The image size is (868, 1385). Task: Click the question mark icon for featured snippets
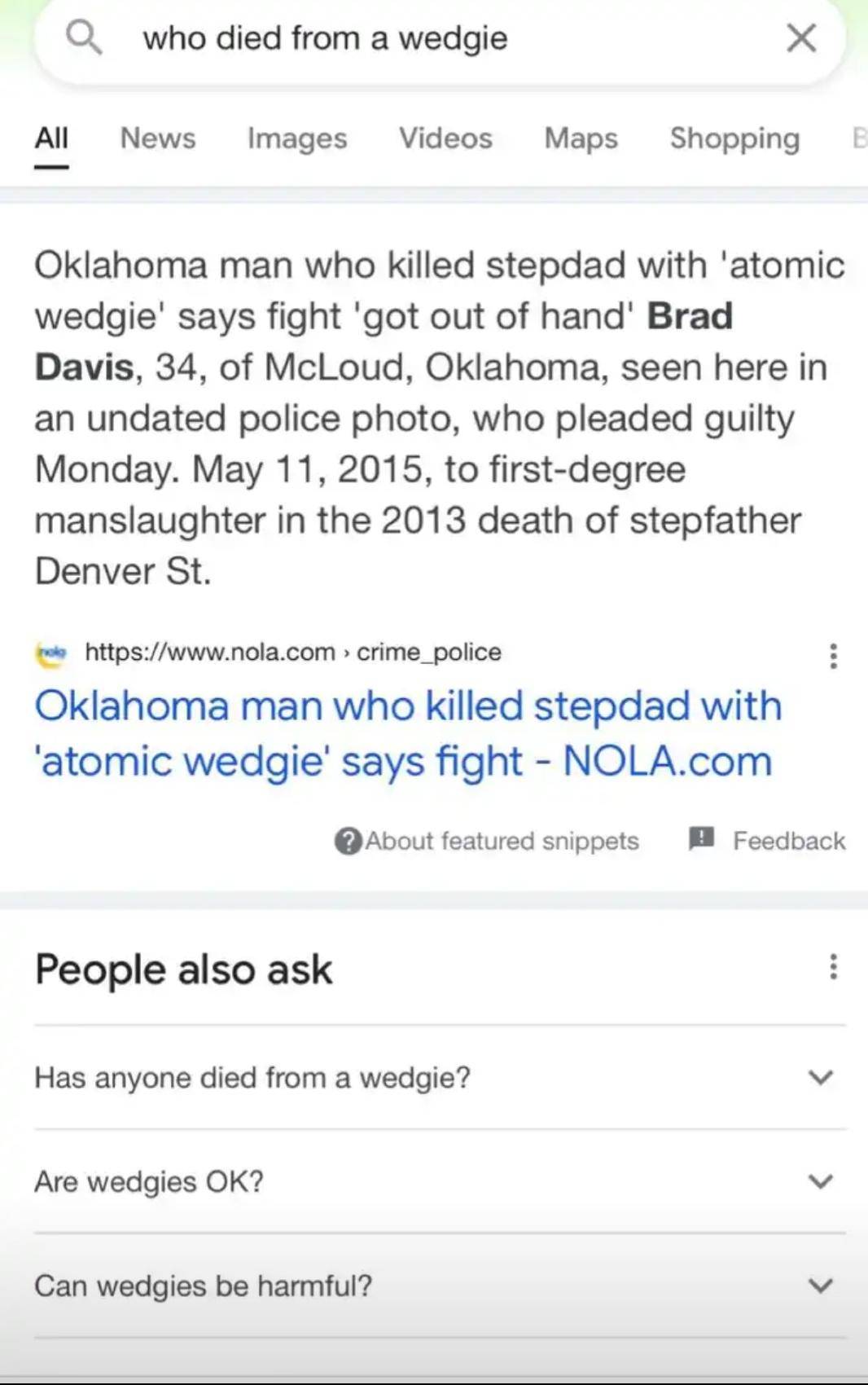[x=349, y=841]
